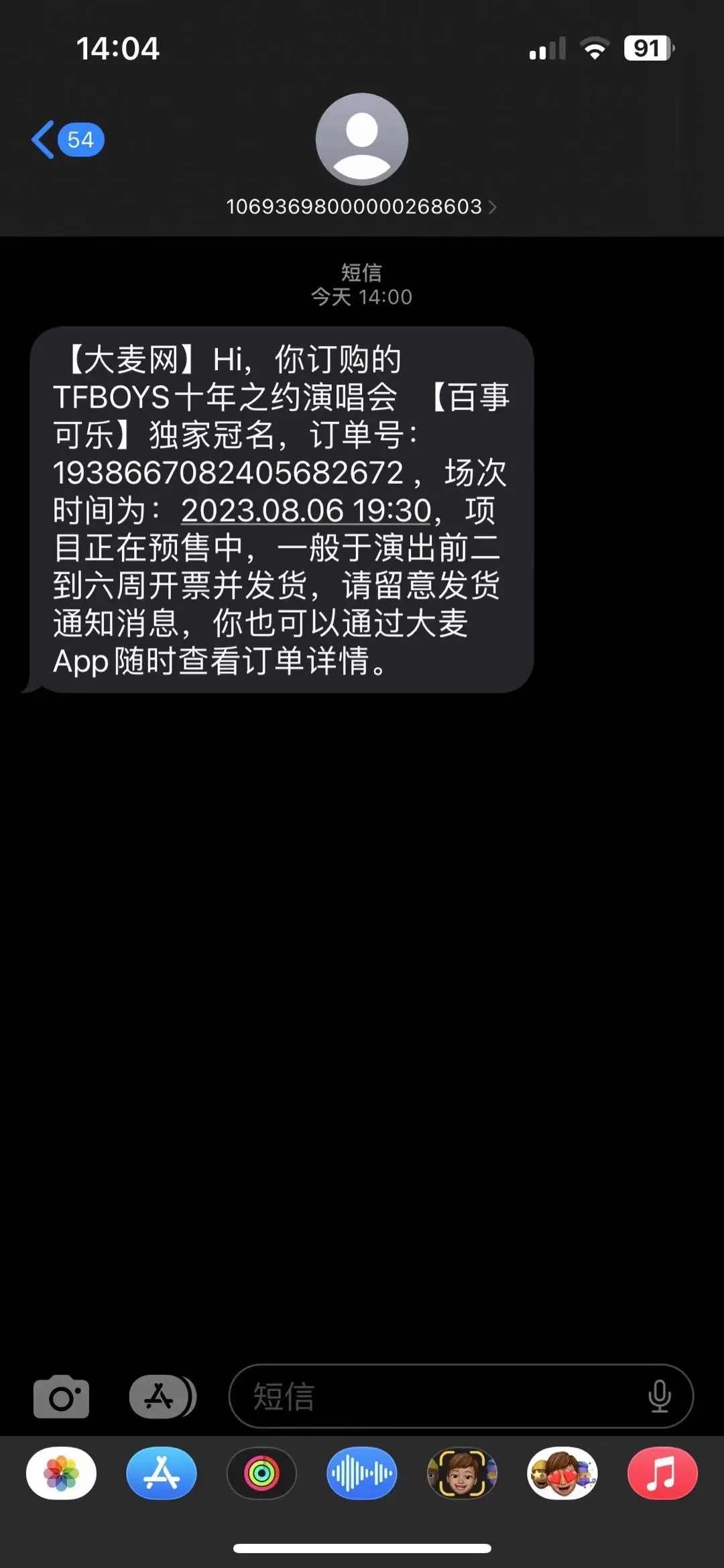Toggle the App Store apps drawer button
The width and height of the screenshot is (724, 1568).
coord(162,1397)
